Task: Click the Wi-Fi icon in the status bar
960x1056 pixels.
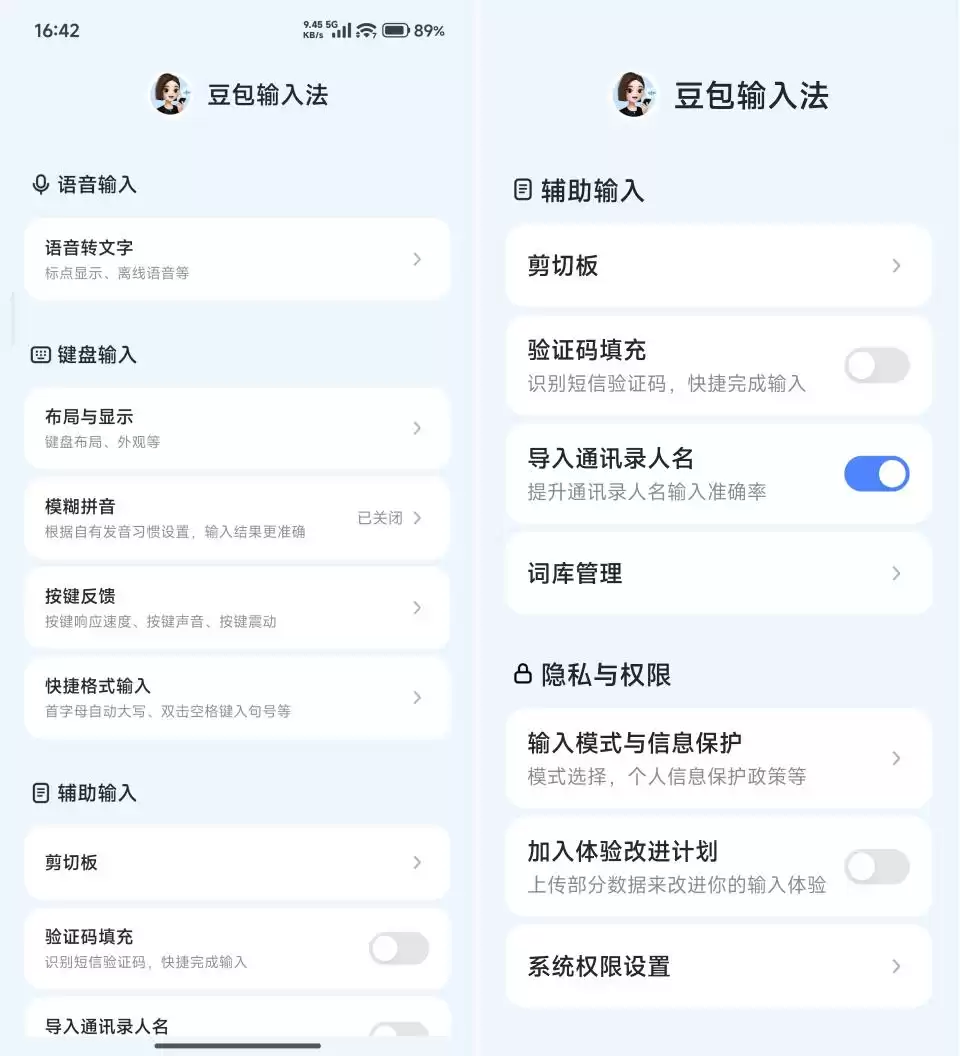Action: pyautogui.click(x=367, y=29)
